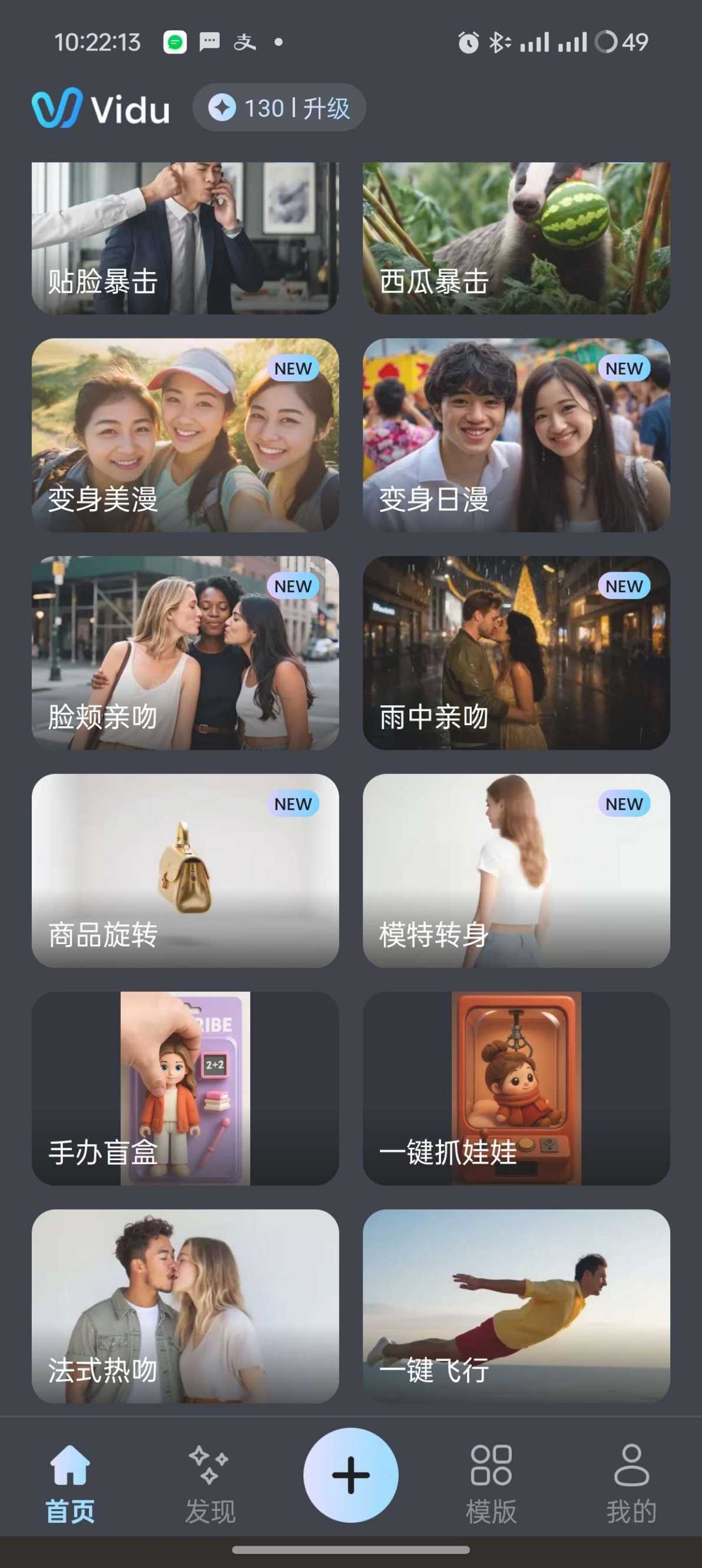Open the 手办盲盒 template
Viewport: 702px width, 1568px height.
click(185, 1088)
